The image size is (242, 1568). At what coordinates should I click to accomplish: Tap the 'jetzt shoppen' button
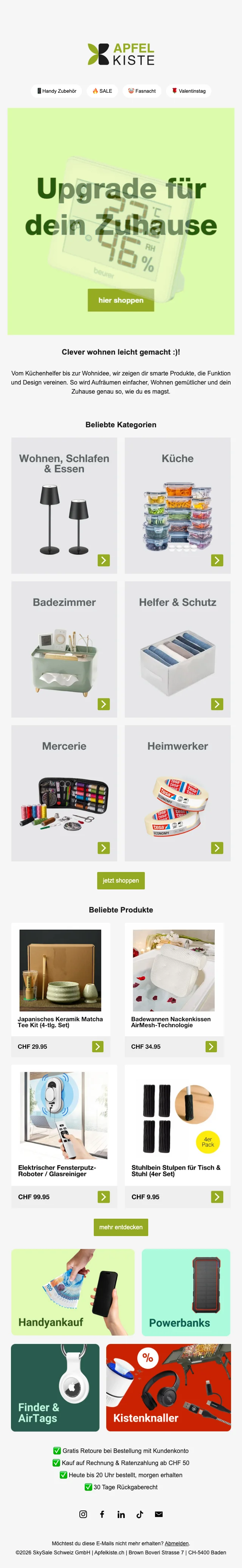click(121, 880)
